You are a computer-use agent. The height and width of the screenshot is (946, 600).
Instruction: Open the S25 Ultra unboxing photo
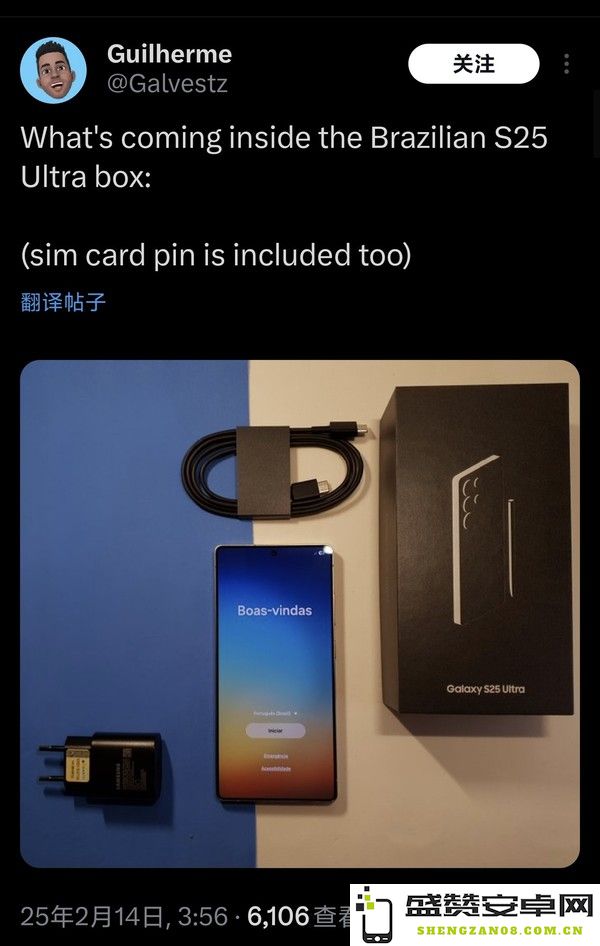300,612
